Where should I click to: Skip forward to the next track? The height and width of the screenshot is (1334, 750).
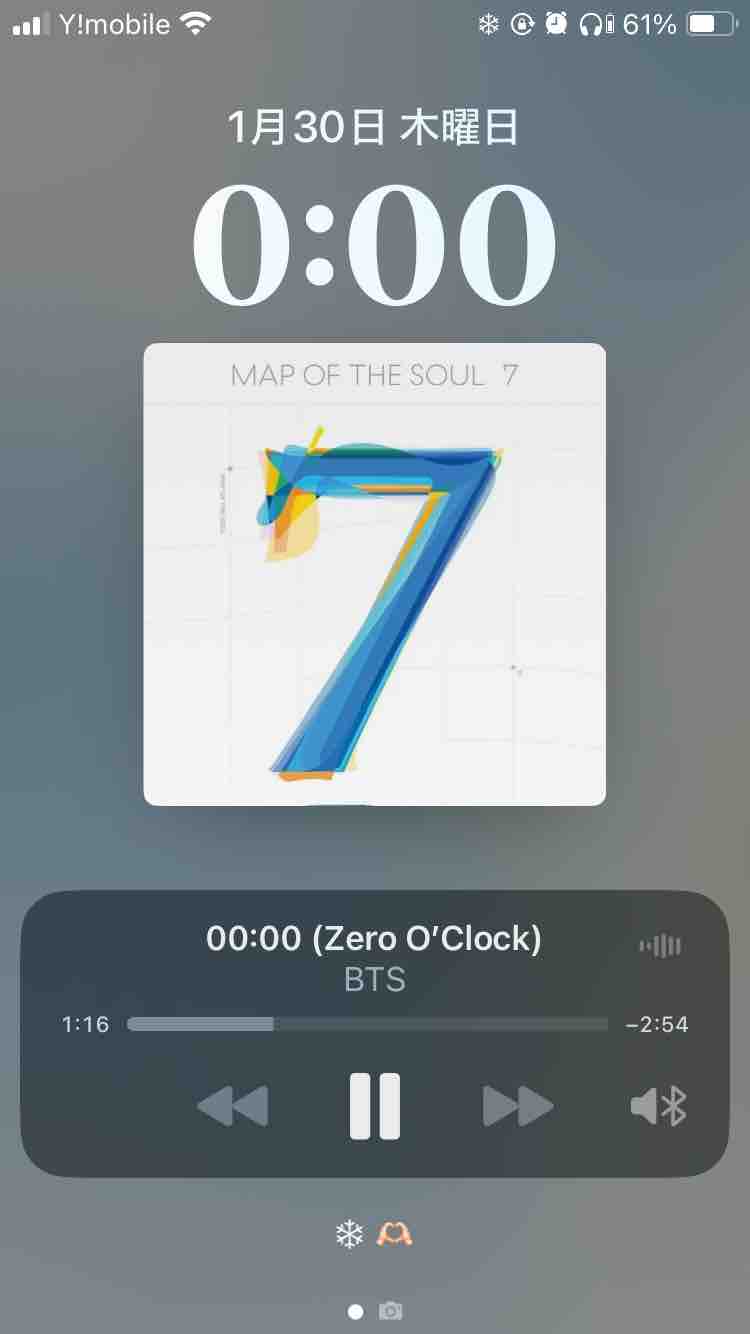coord(518,1106)
